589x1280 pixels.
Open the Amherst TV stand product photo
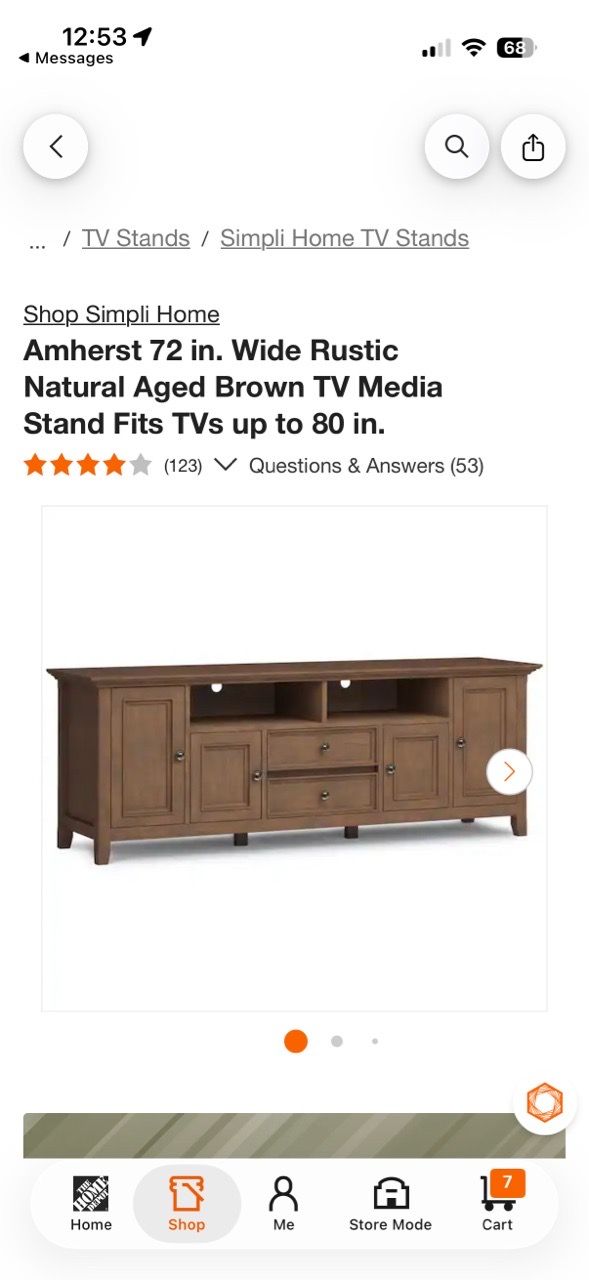coord(294,759)
